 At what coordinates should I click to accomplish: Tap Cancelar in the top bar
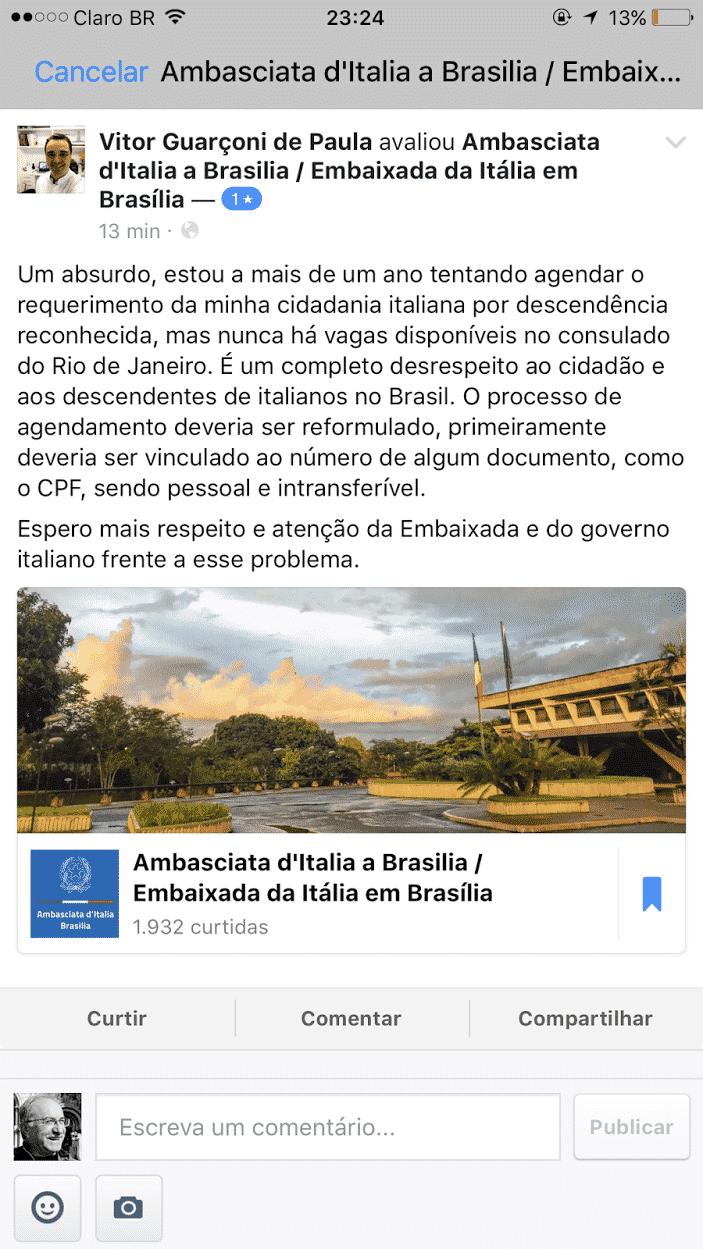91,72
